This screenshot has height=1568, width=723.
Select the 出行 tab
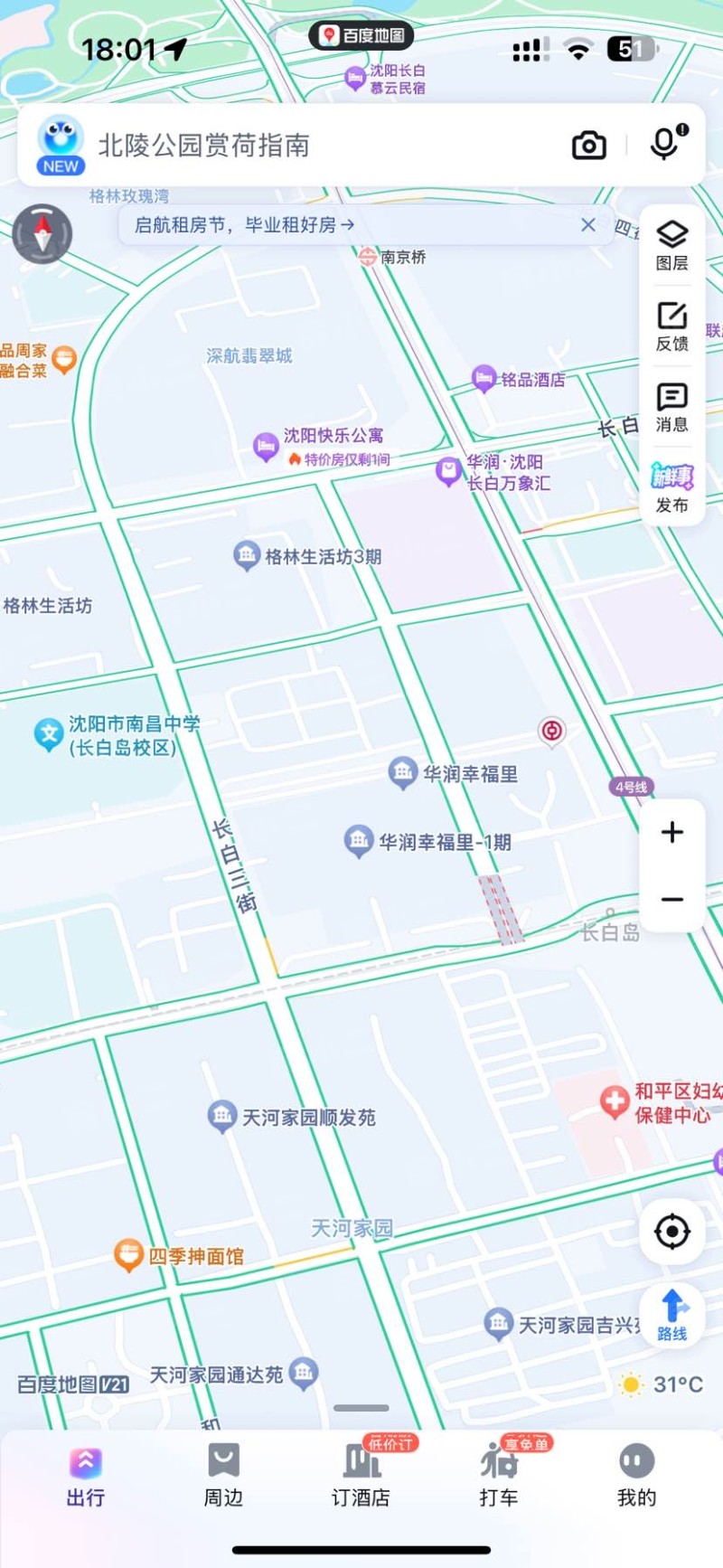click(86, 1476)
